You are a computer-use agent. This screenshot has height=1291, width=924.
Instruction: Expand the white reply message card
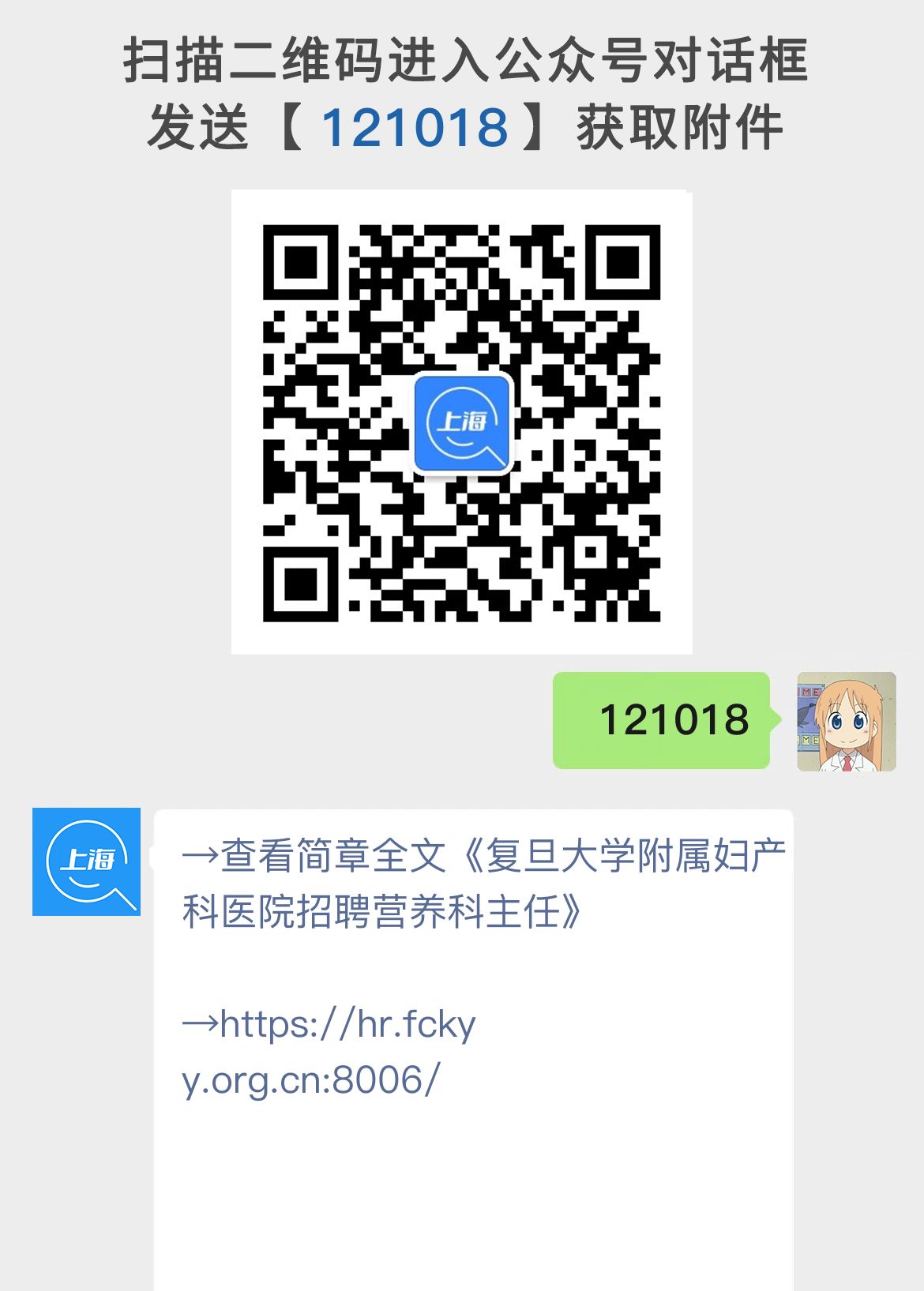point(474,1026)
